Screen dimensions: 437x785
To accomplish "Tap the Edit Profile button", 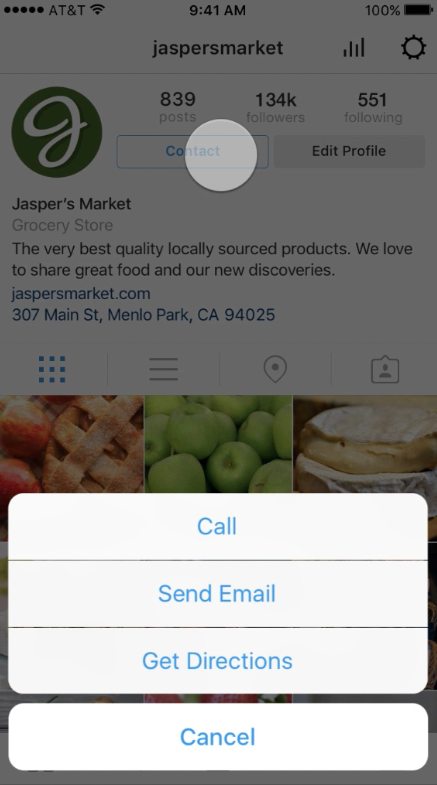I will click(x=349, y=151).
